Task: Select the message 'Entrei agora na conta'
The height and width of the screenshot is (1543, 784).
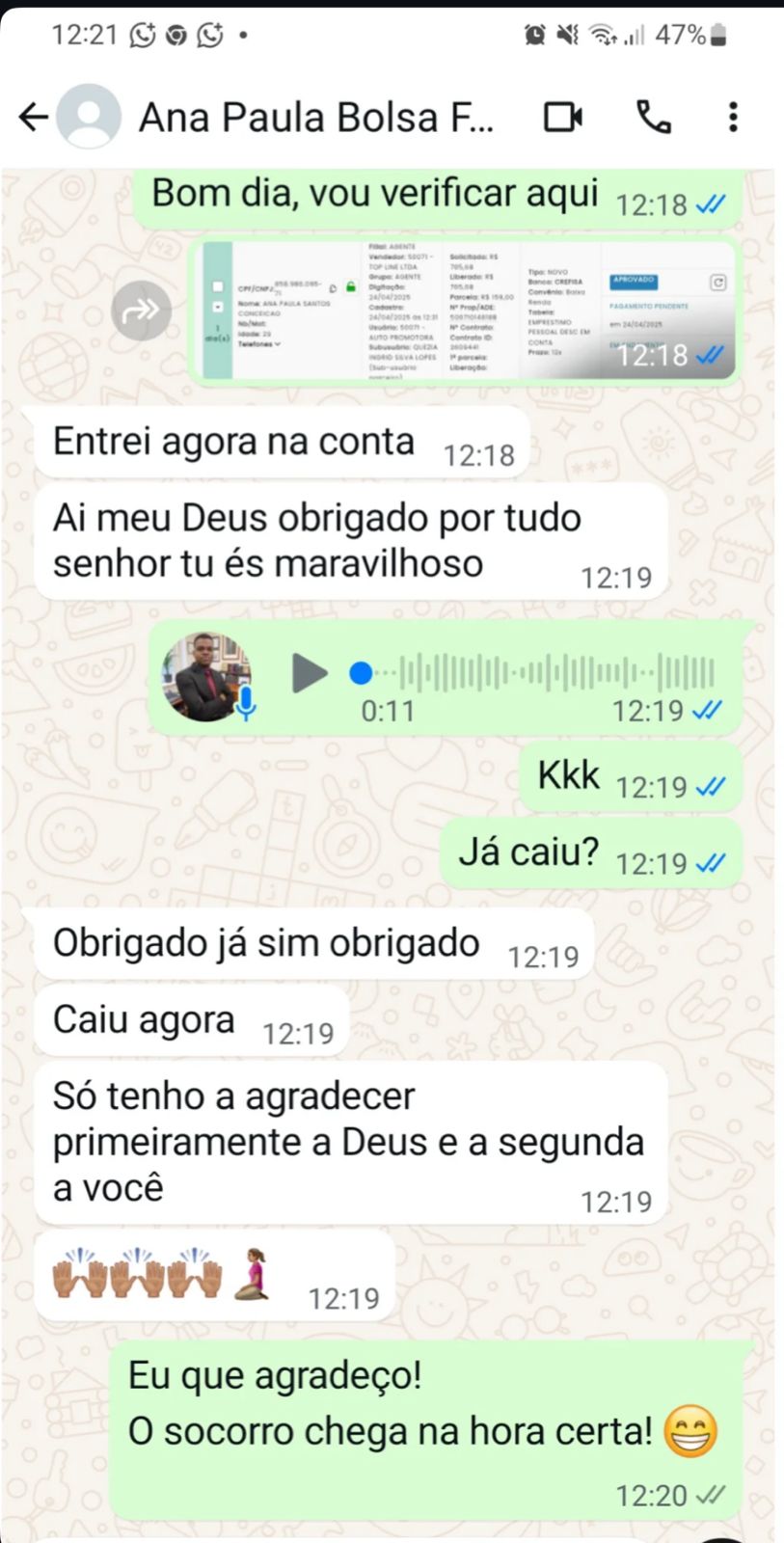Action: point(234,442)
